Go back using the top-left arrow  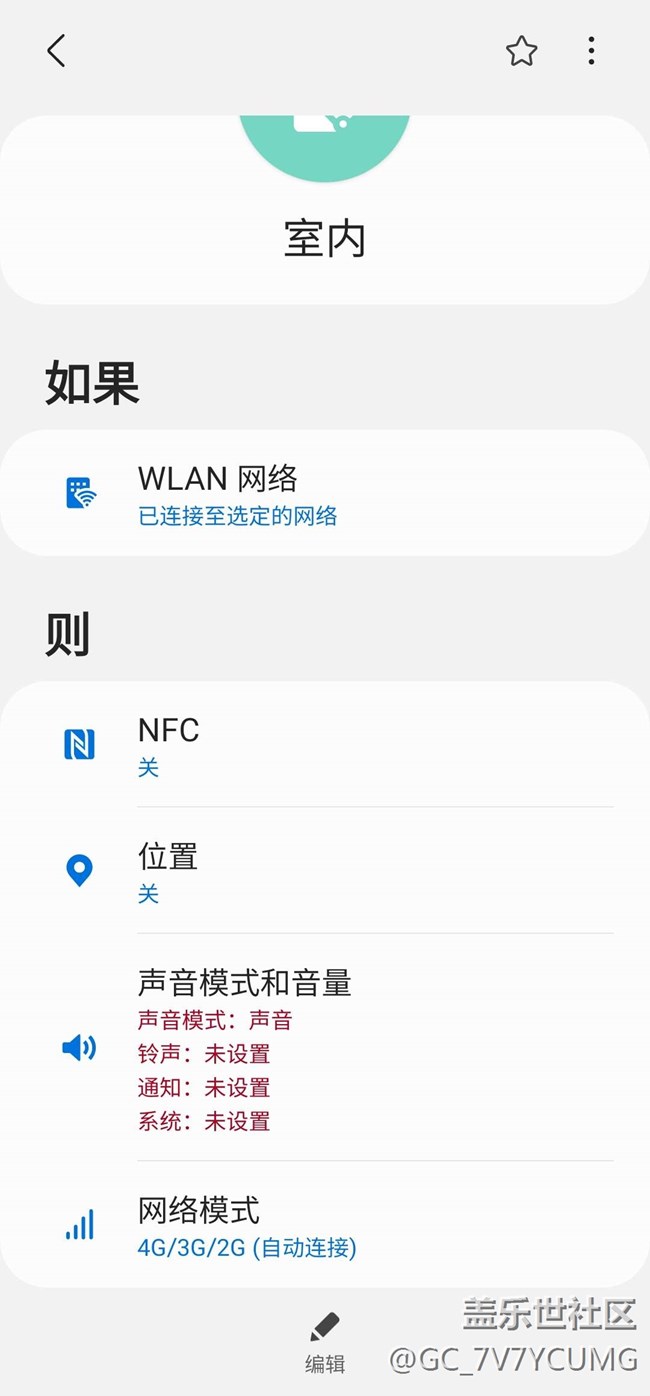pos(56,50)
